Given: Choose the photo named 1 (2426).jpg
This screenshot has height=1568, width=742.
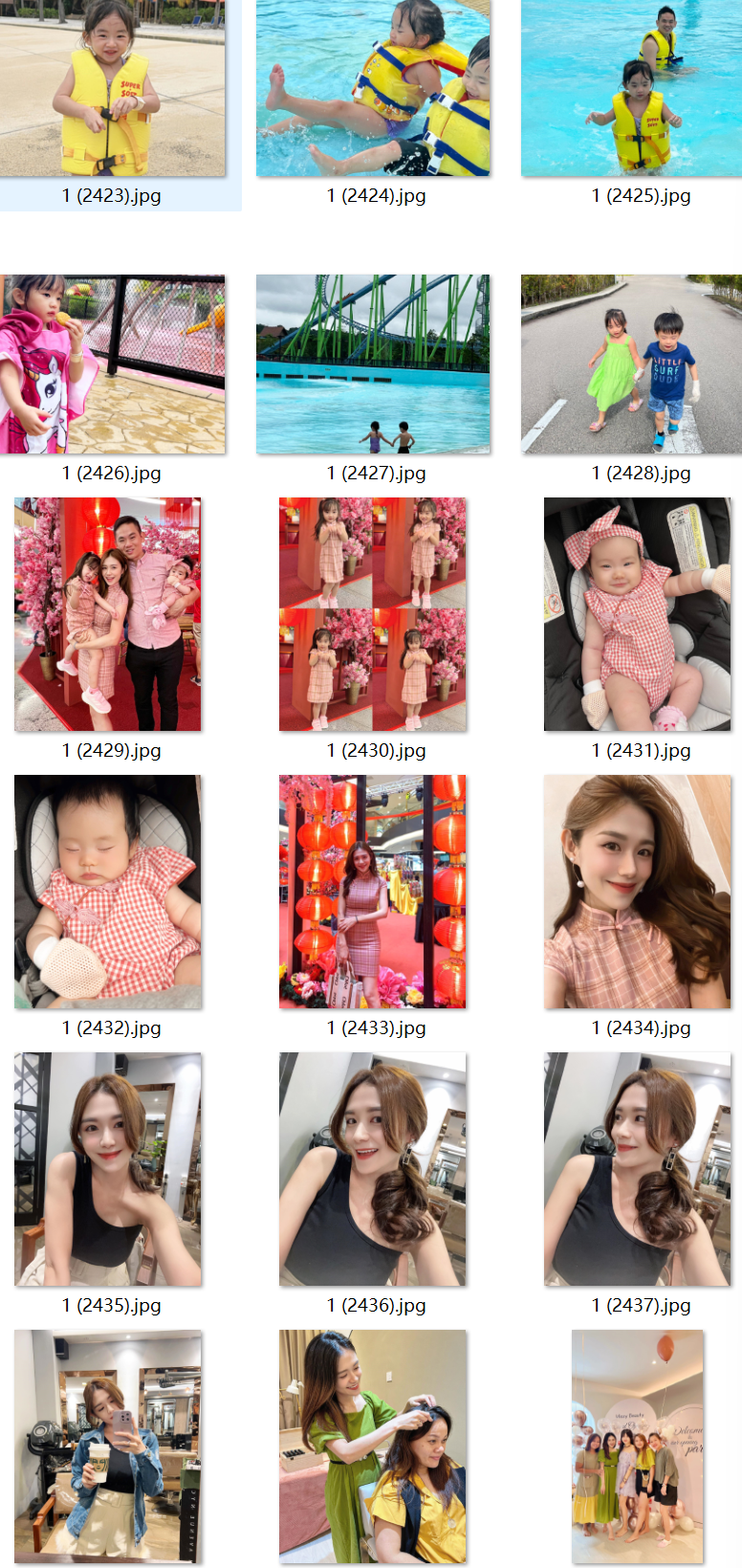Looking at the screenshot, I should click(x=112, y=364).
